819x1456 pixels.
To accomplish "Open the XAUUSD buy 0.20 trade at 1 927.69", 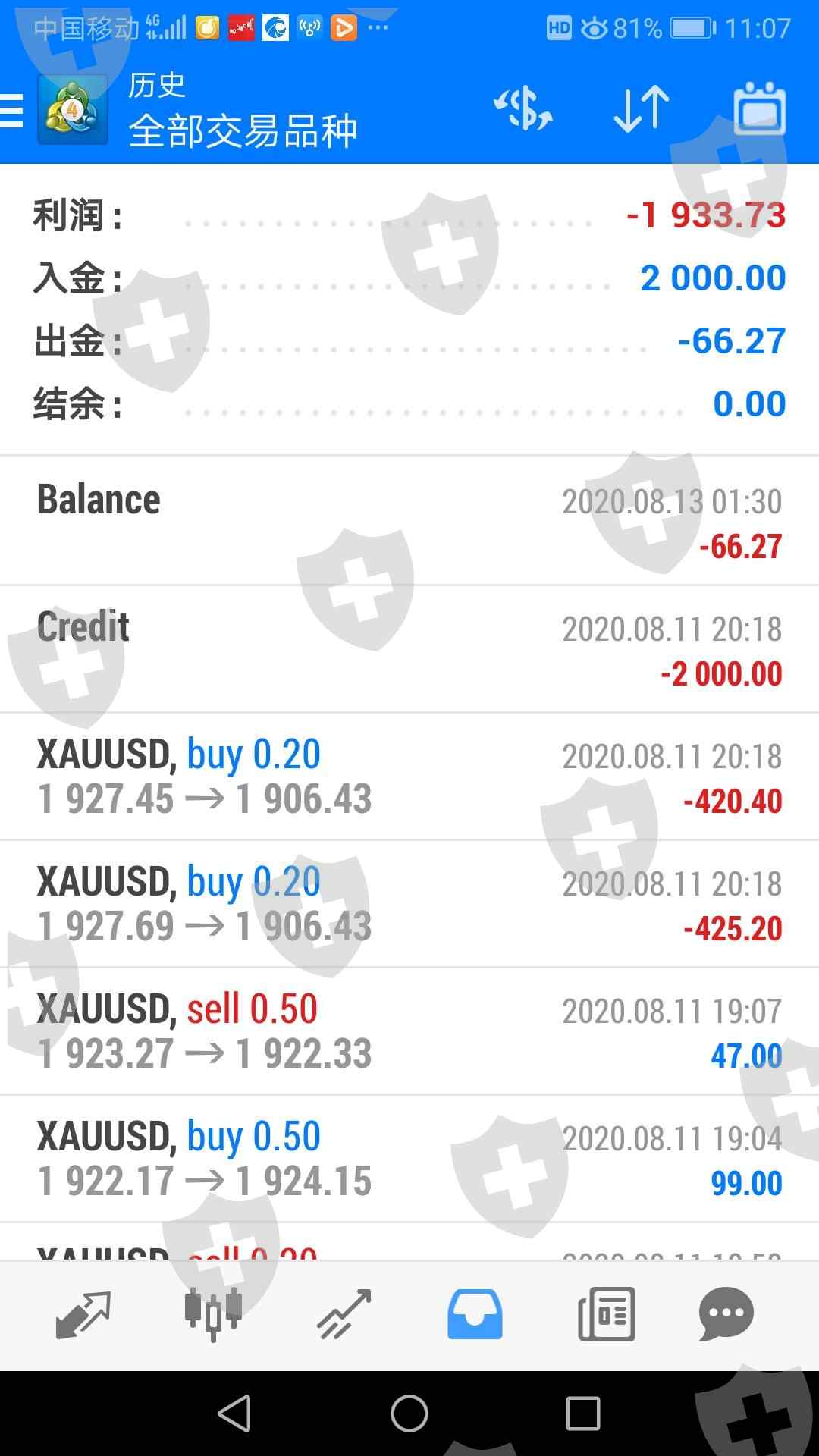I will pyautogui.click(x=409, y=904).
